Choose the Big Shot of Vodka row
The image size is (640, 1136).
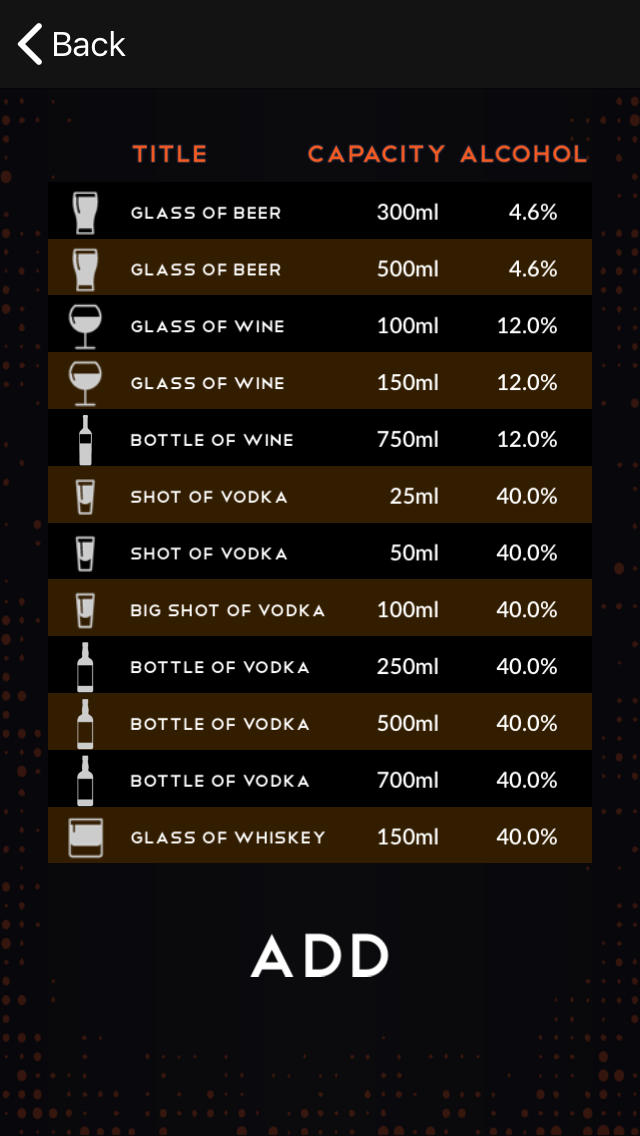tap(320, 609)
